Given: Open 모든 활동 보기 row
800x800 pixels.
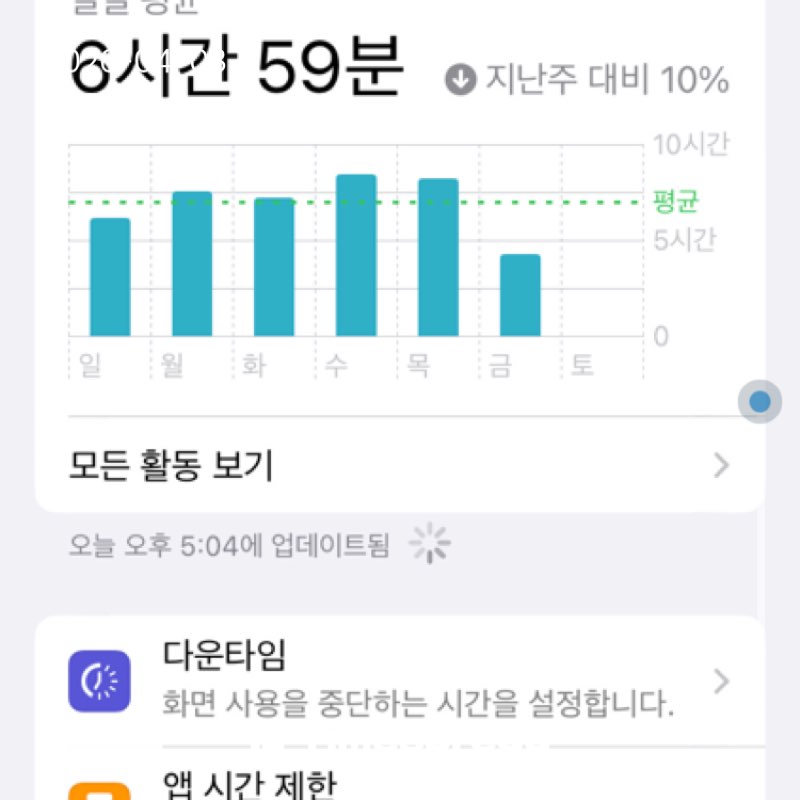Looking at the screenshot, I should pos(400,465).
